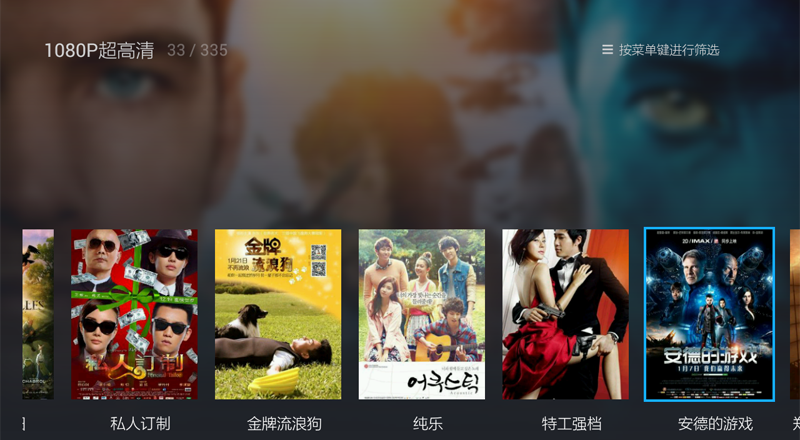Play the highlighted 安德的游戏 movie
800x440 pixels.
709,314
